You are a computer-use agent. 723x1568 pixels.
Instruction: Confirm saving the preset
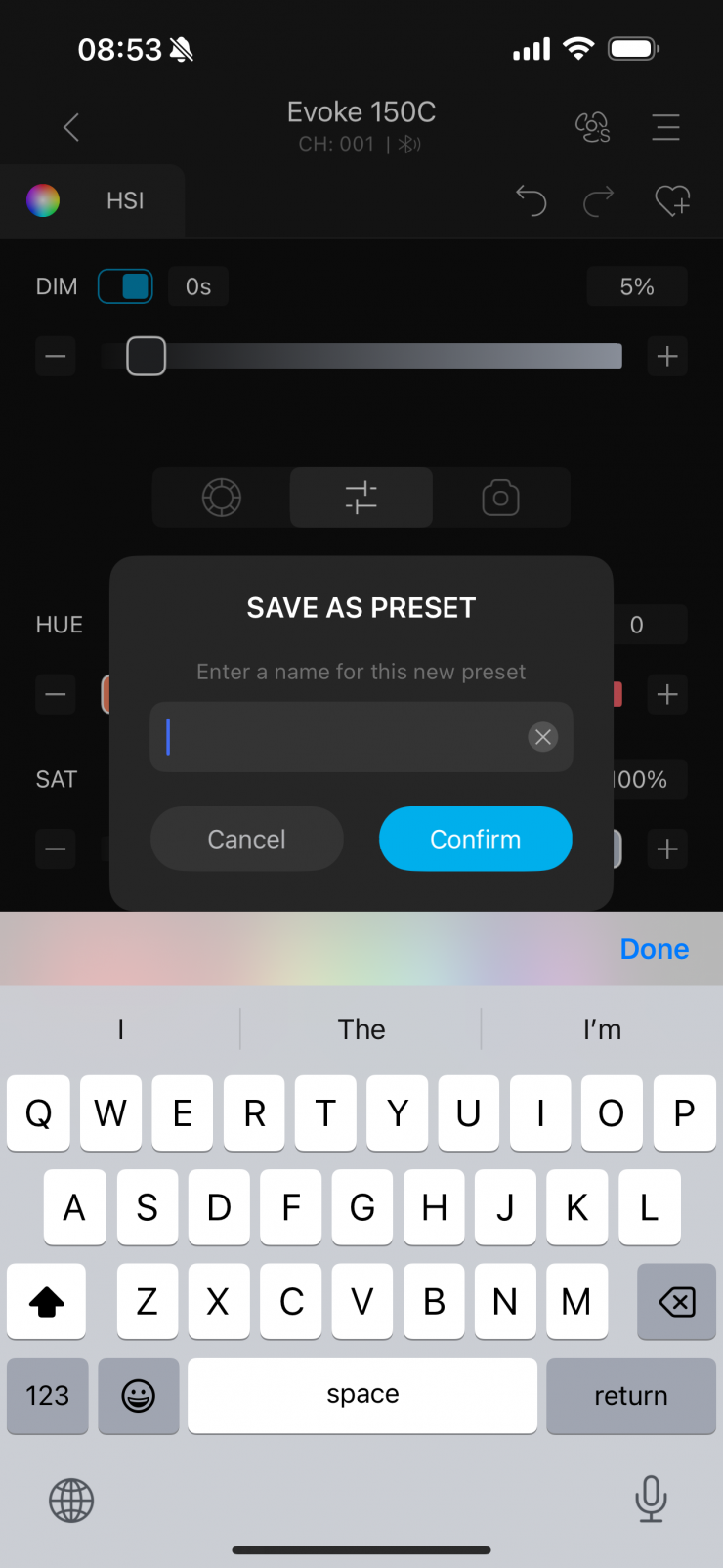pyautogui.click(x=475, y=839)
